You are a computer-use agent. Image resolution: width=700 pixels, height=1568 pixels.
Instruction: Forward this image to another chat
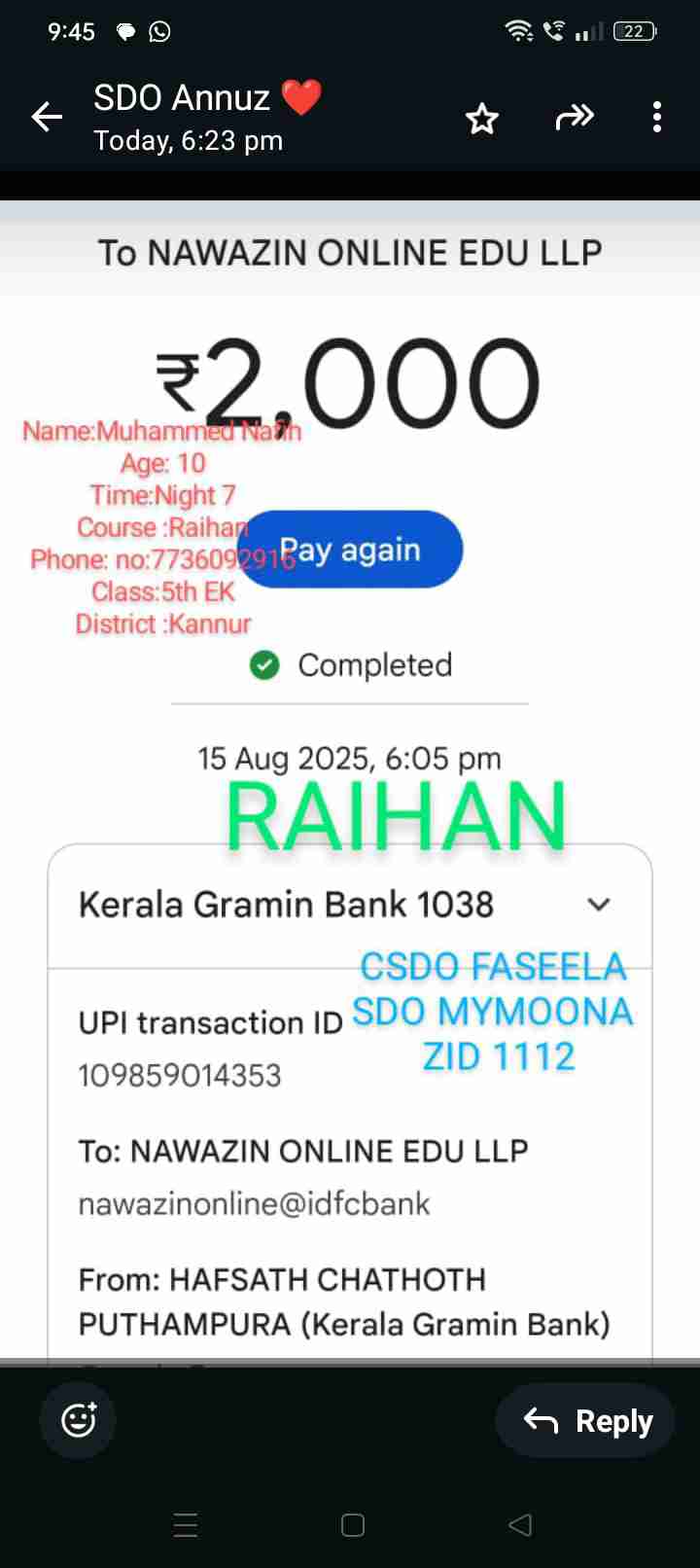click(574, 118)
